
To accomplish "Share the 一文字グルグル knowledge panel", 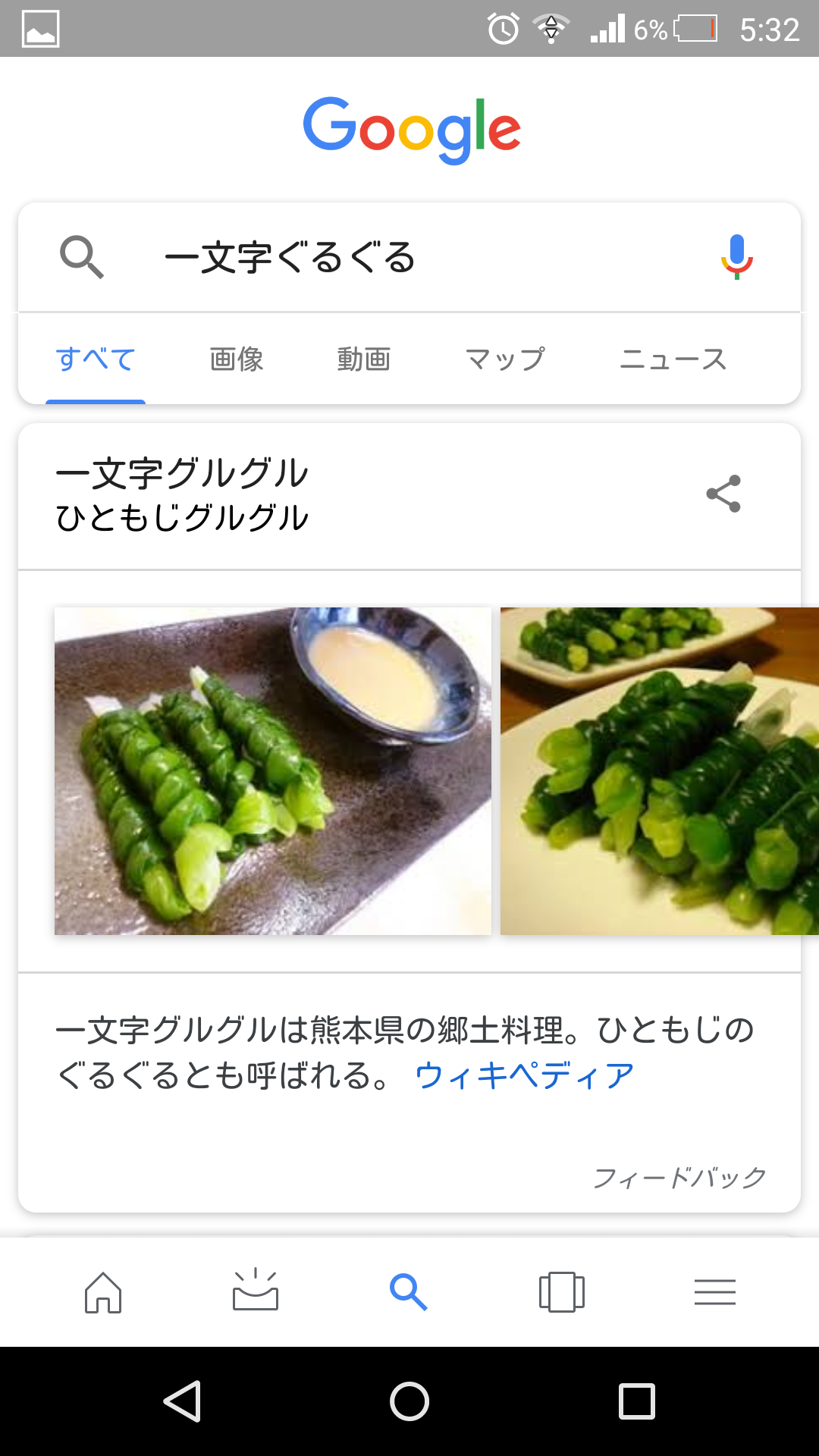I will 723,494.
